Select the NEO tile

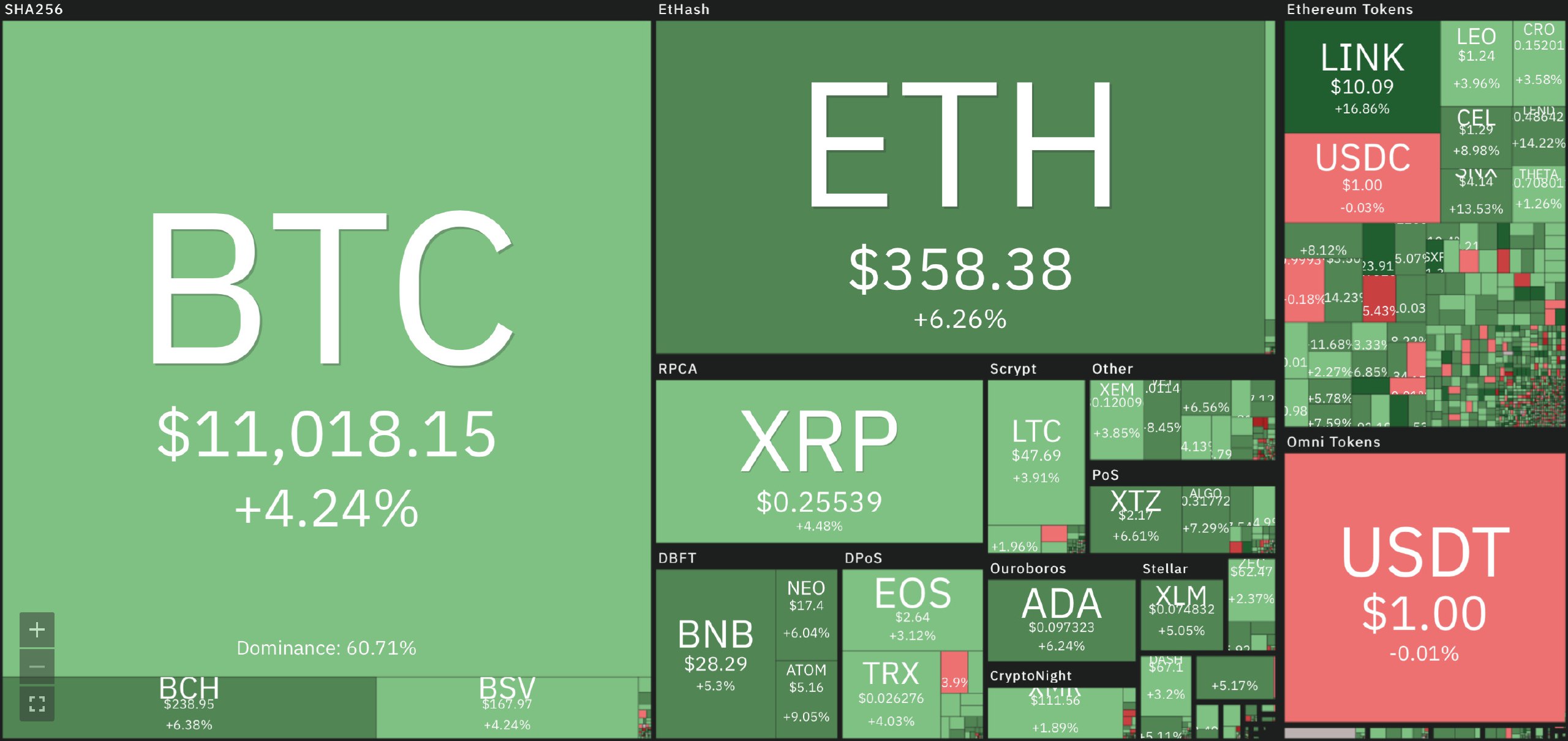click(x=806, y=609)
